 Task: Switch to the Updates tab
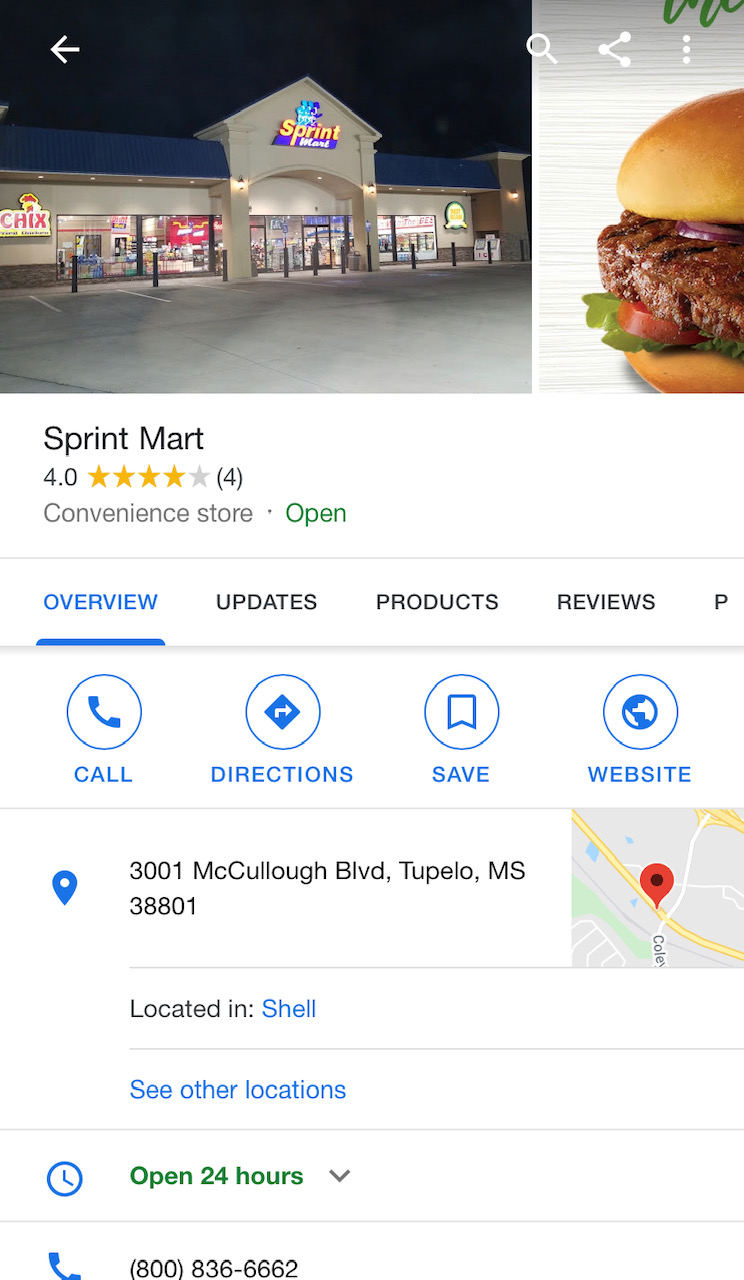pyautogui.click(x=266, y=602)
